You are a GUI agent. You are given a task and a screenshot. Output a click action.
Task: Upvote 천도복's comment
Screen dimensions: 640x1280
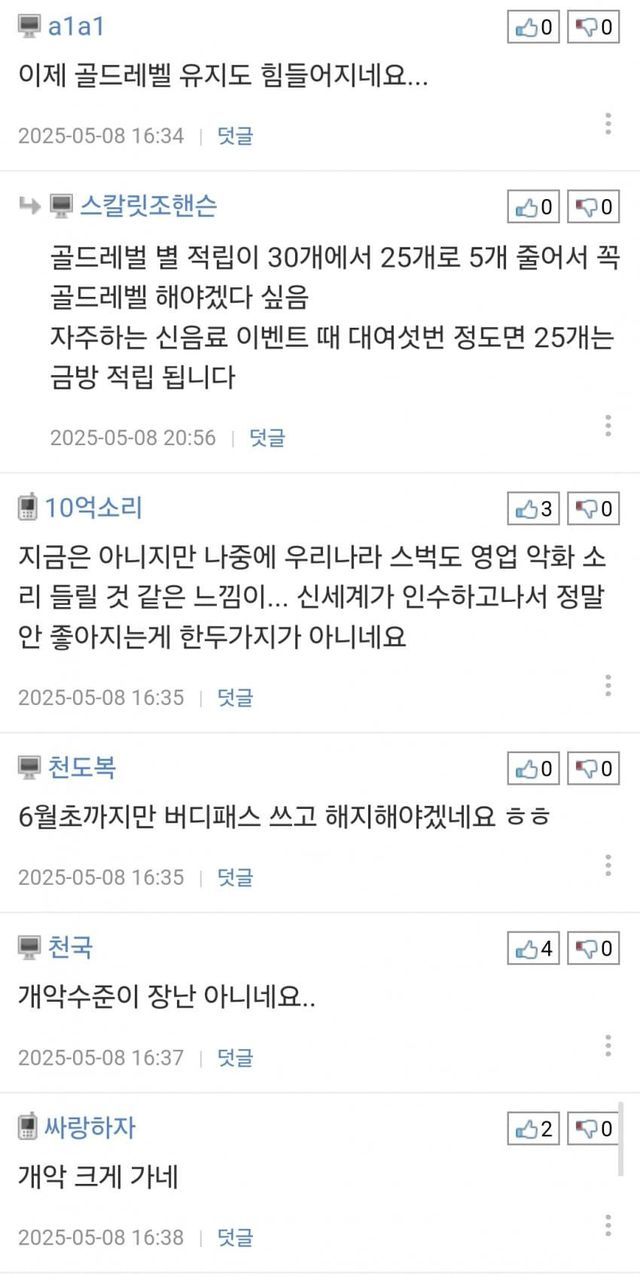[x=534, y=769]
